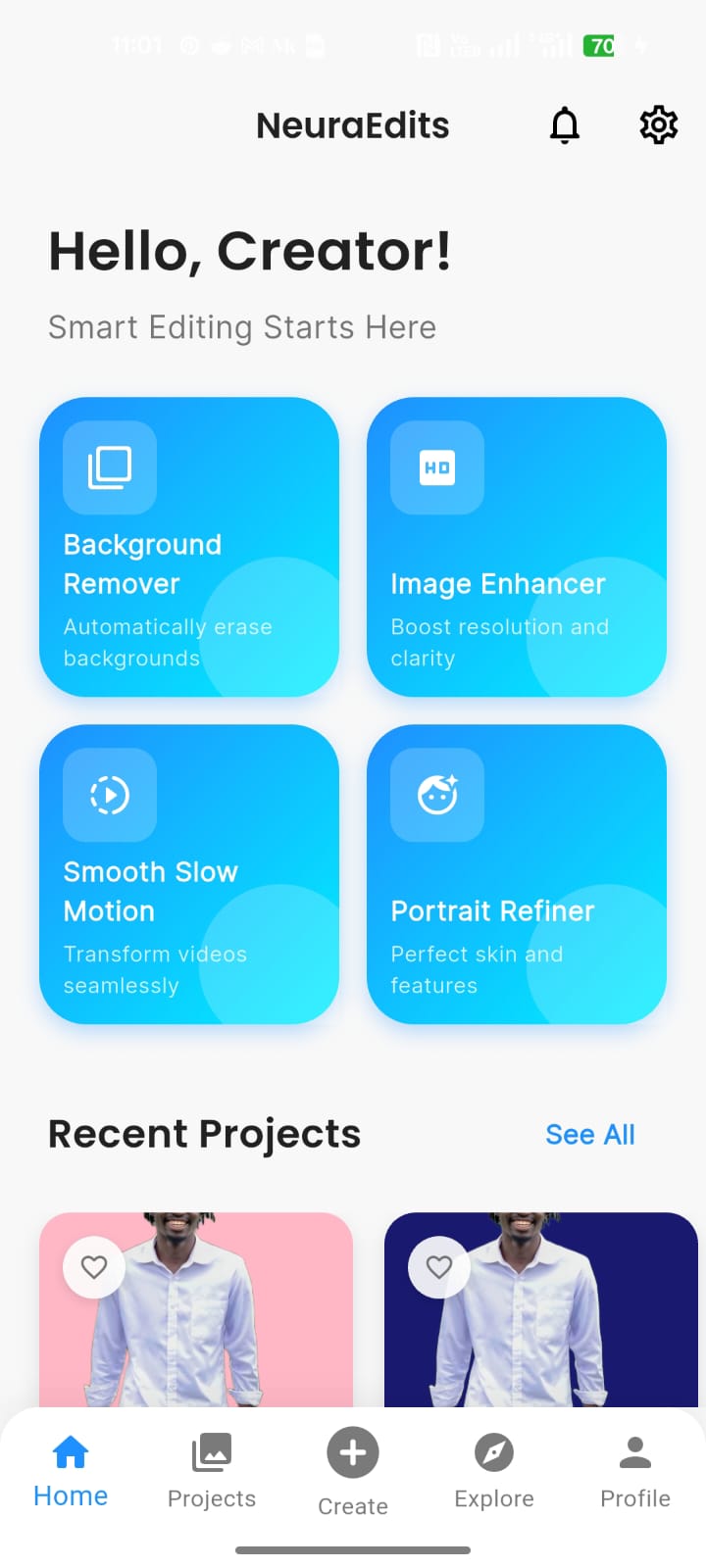Open the Smooth Slow Motion tool
The image size is (706, 1568).
pyautogui.click(x=189, y=874)
